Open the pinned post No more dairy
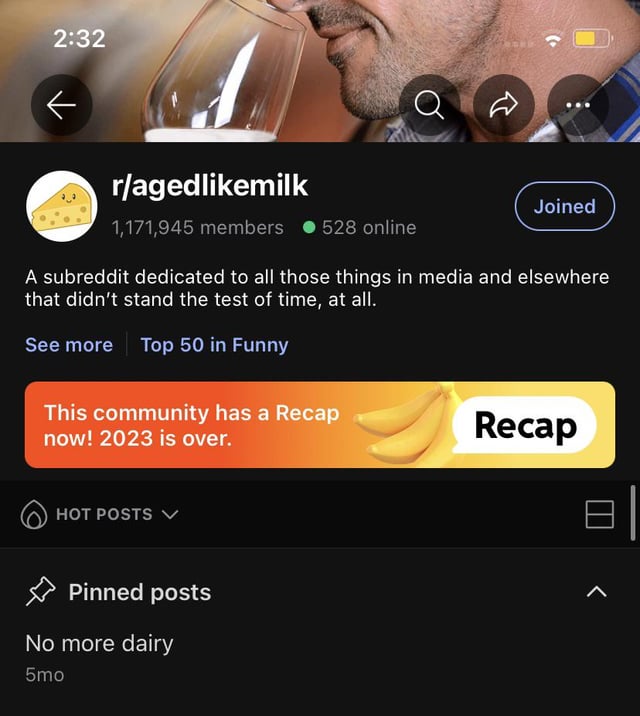 [x=99, y=643]
